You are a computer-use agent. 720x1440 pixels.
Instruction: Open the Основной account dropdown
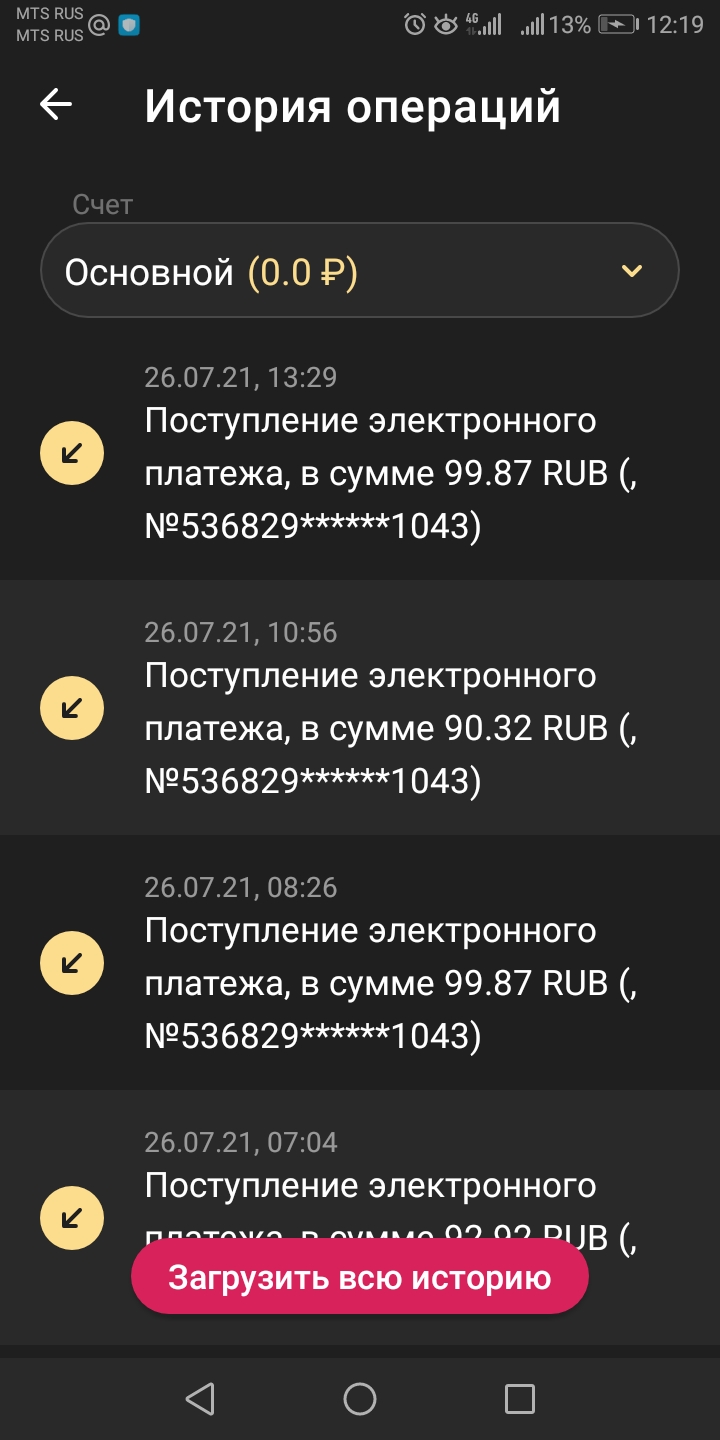360,271
